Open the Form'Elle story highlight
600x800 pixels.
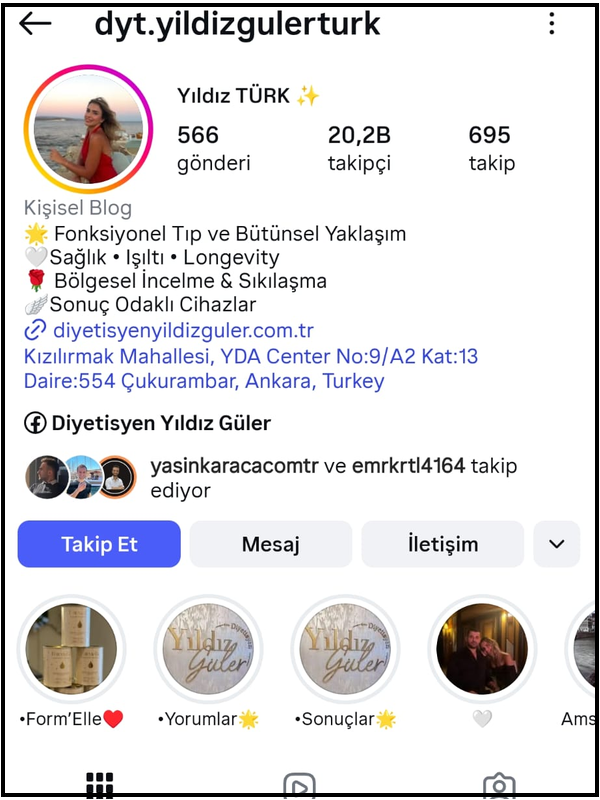71,651
